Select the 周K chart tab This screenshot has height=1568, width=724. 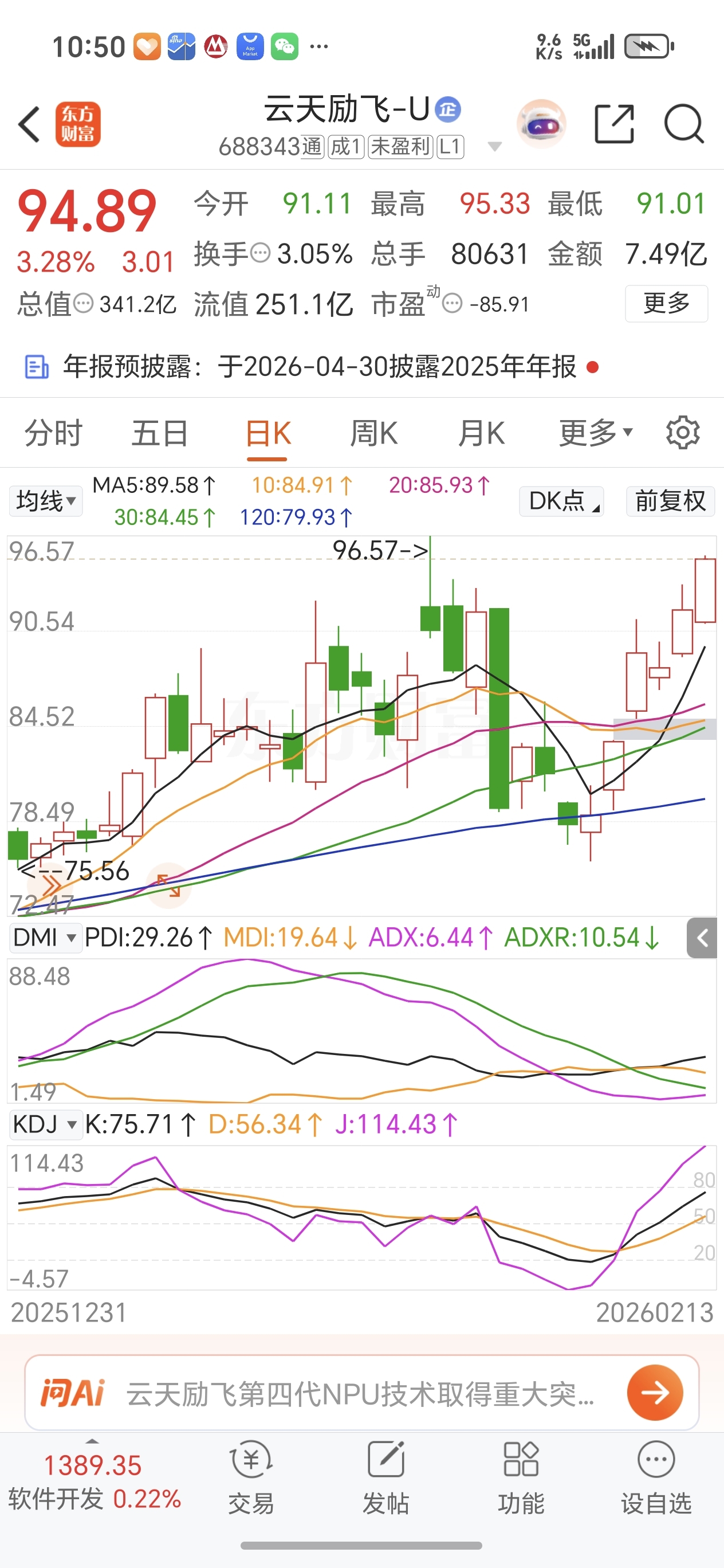click(373, 433)
